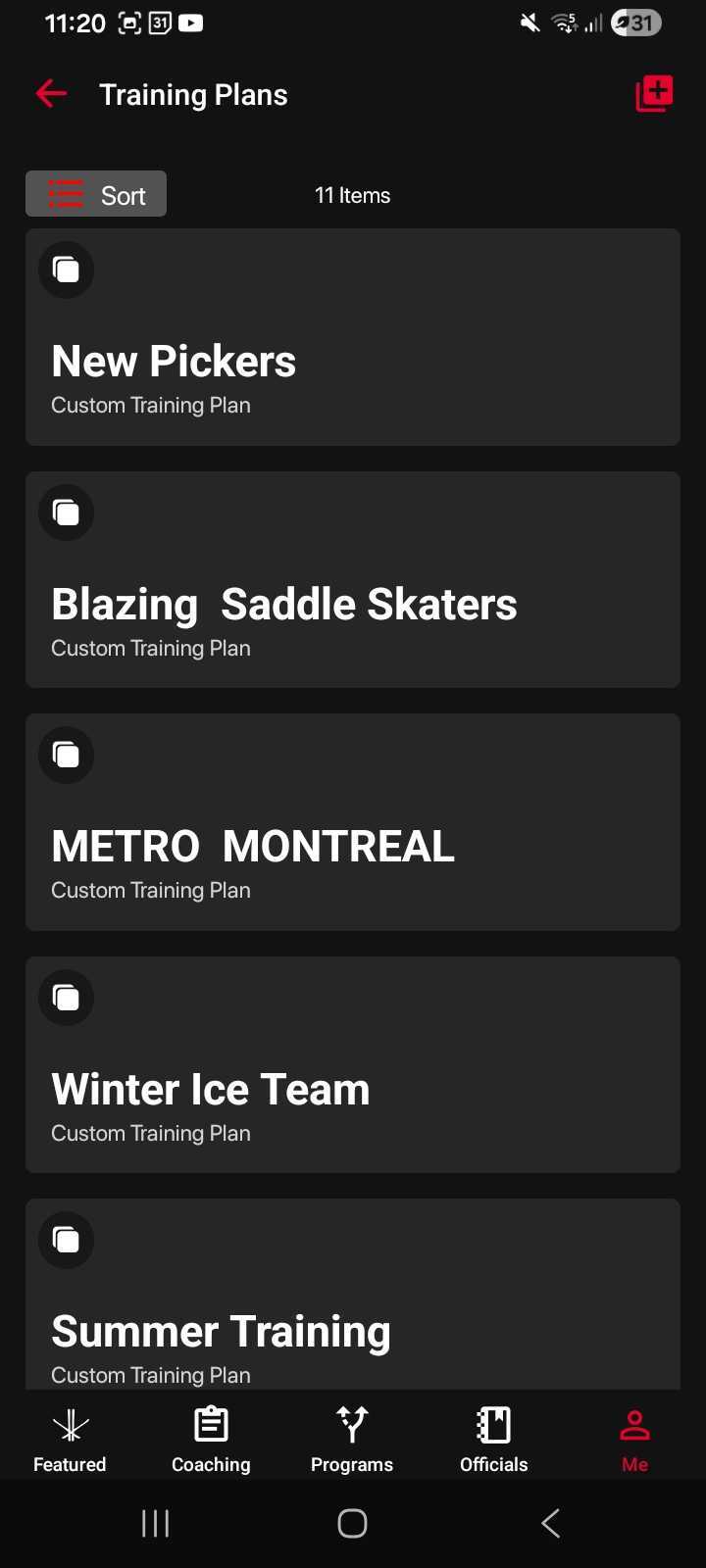706x1568 pixels.
Task: Tap the plan icon on METRO MONTREAL card
Action: coord(66,755)
